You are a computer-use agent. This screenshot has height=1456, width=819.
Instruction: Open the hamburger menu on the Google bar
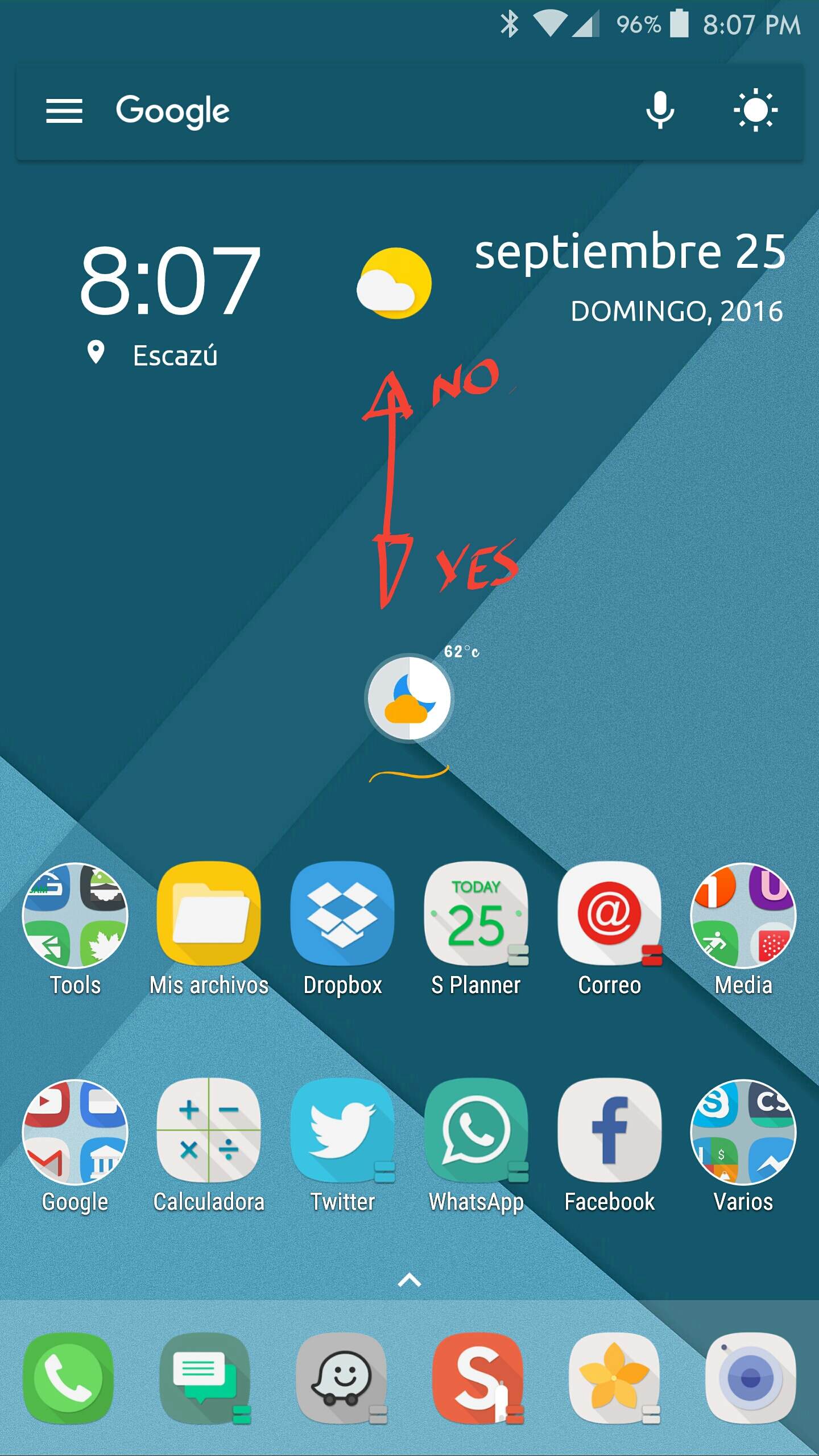pyautogui.click(x=64, y=110)
